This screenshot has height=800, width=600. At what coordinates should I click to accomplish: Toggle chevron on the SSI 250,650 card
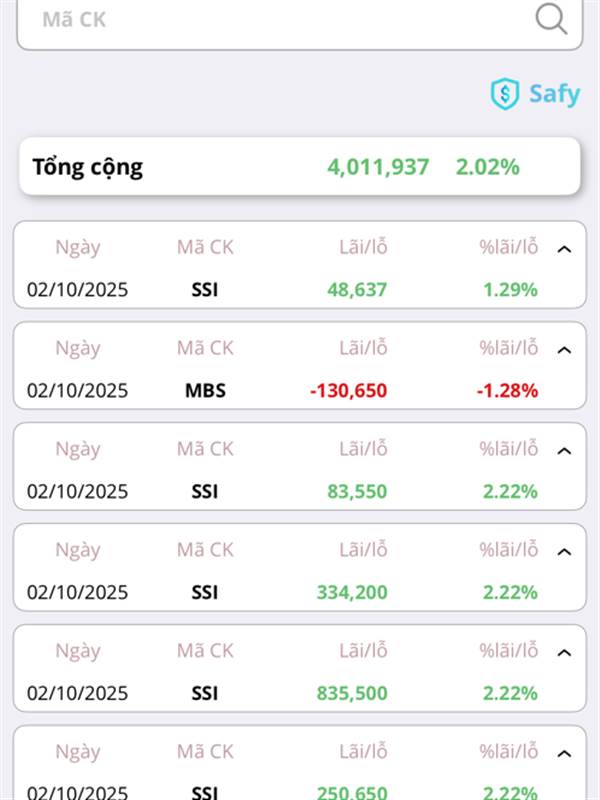[x=564, y=754]
